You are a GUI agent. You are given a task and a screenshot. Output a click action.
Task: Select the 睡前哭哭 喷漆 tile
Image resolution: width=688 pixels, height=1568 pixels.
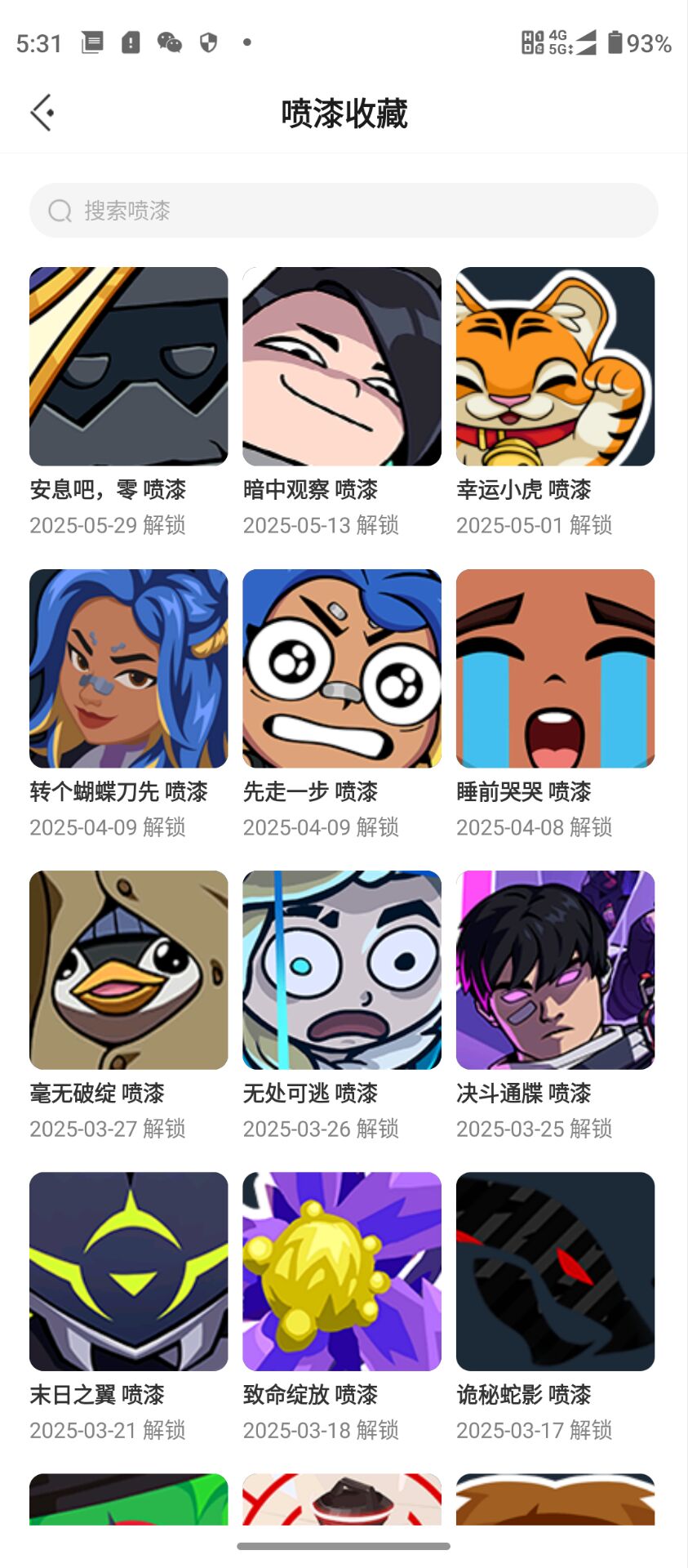click(x=555, y=669)
